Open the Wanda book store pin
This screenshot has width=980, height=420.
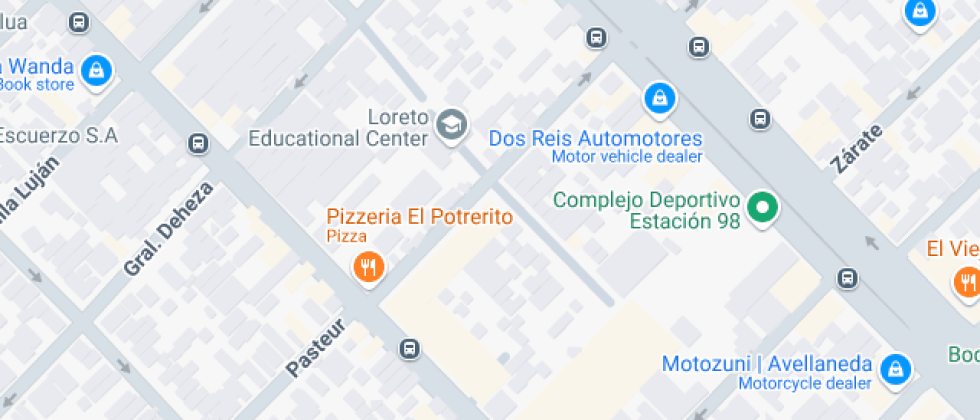(96, 70)
